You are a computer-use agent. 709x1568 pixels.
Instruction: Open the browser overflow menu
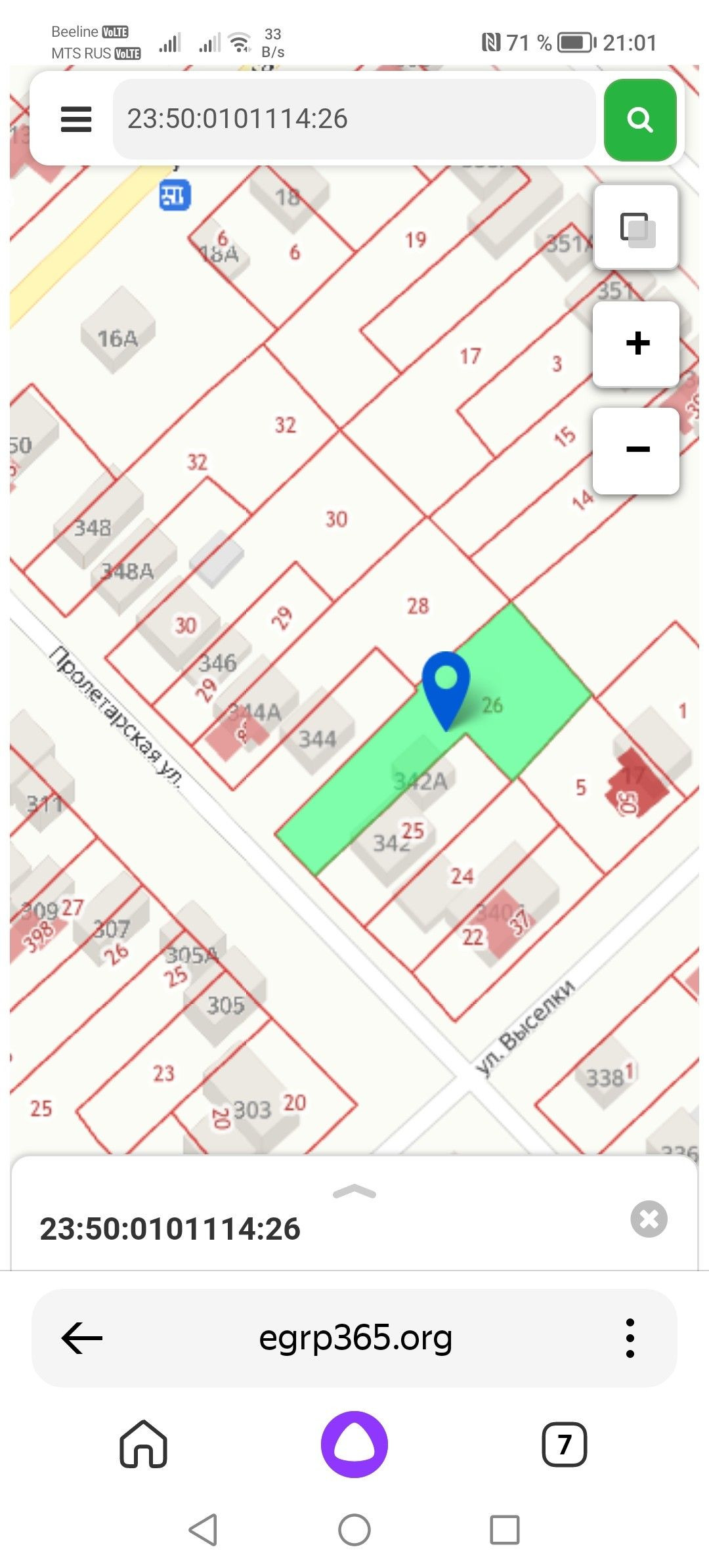click(630, 1338)
